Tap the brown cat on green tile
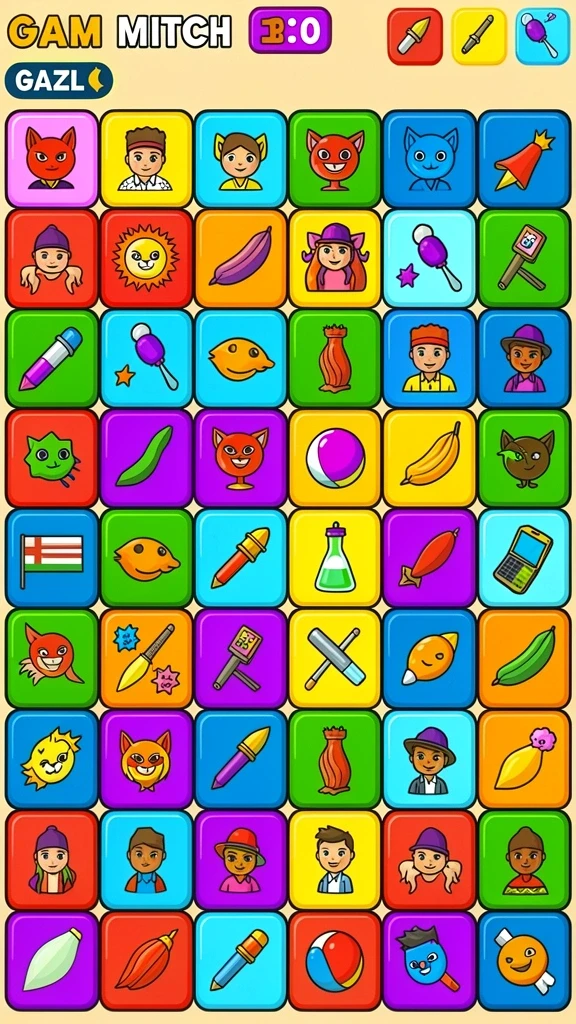 [524, 458]
